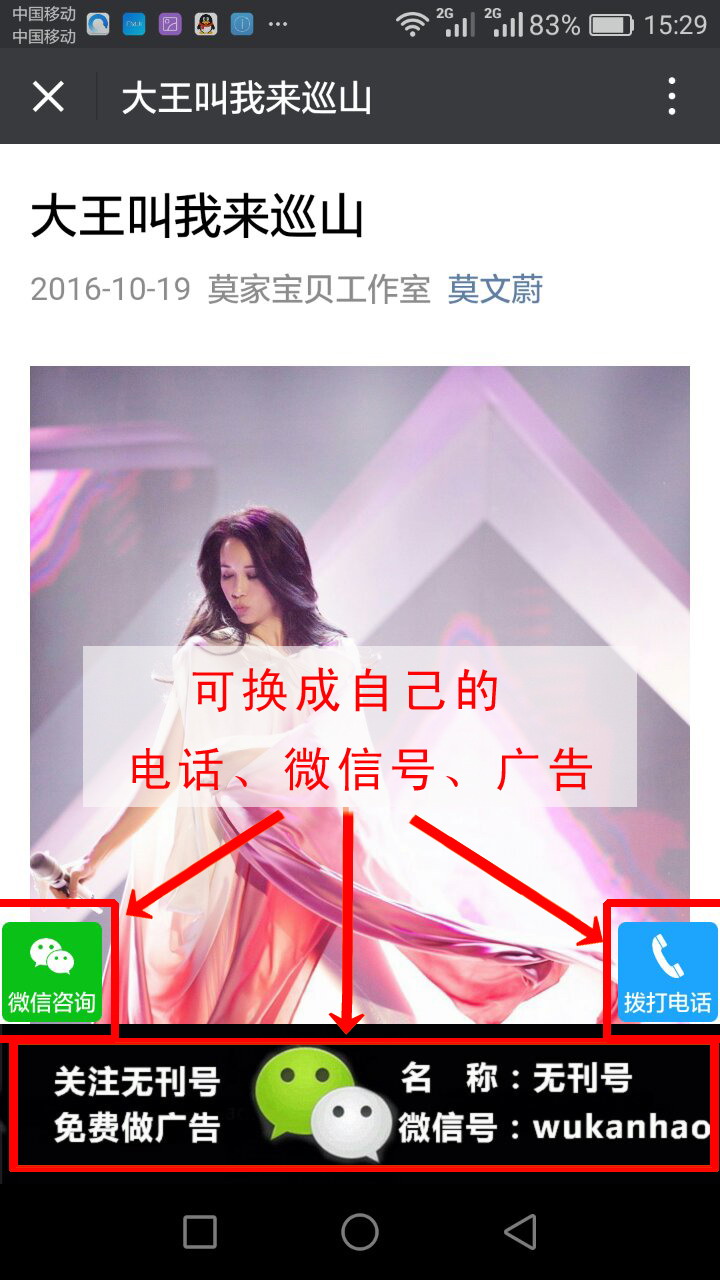Image resolution: width=720 pixels, height=1280 pixels.
Task: Go back with the system back button
Action: point(520,1232)
